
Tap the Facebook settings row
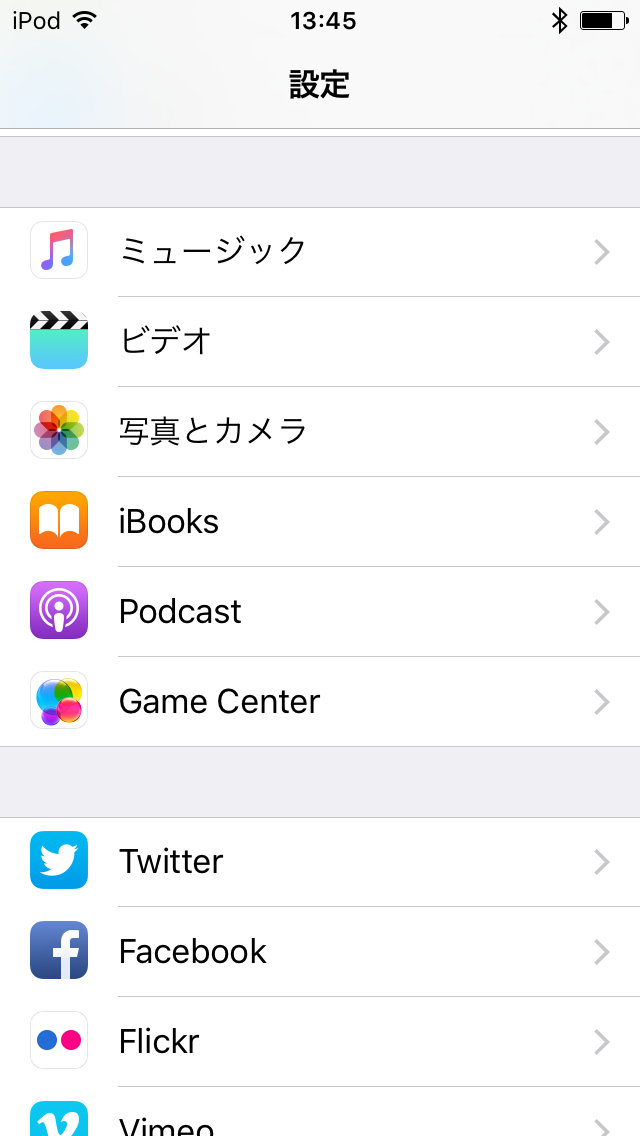[x=320, y=951]
